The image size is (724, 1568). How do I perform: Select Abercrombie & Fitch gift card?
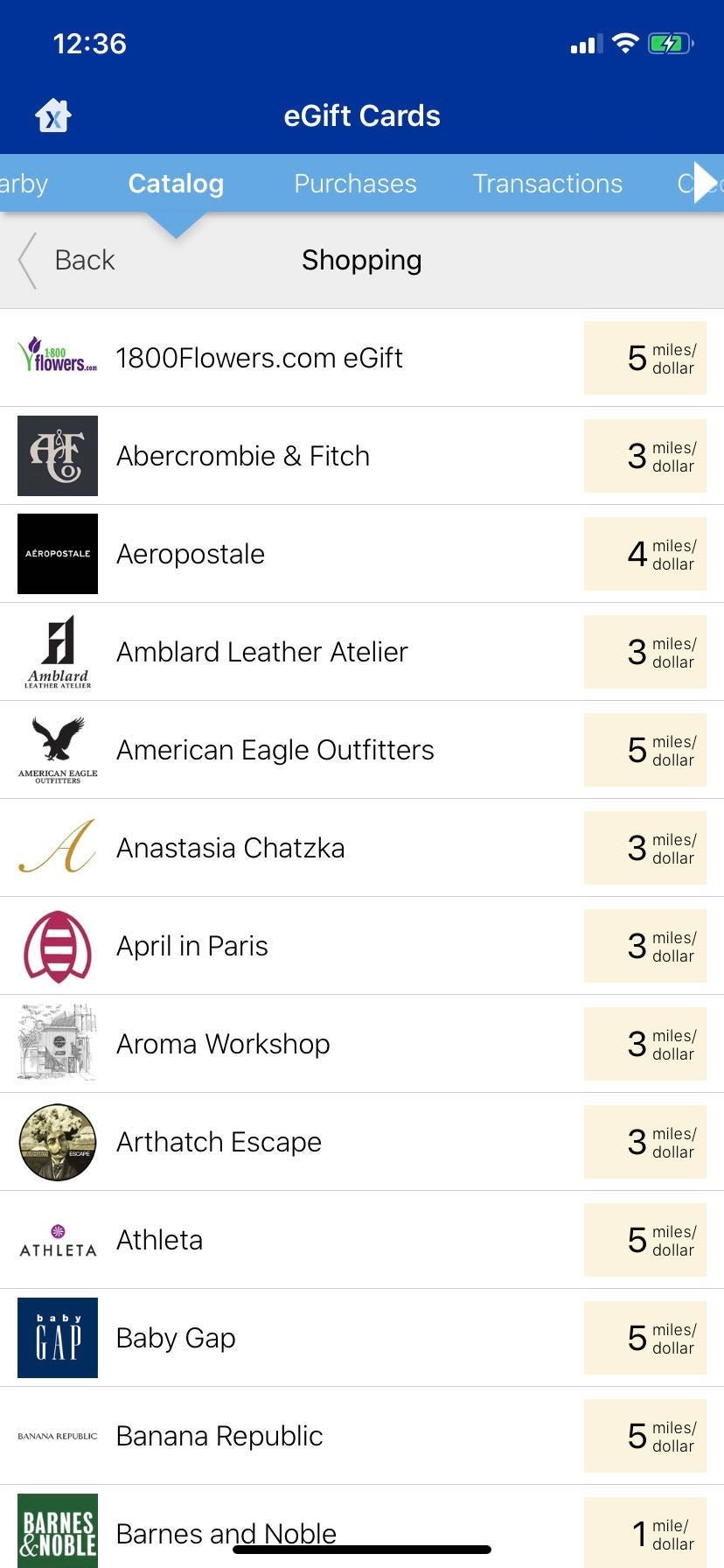[x=243, y=456]
